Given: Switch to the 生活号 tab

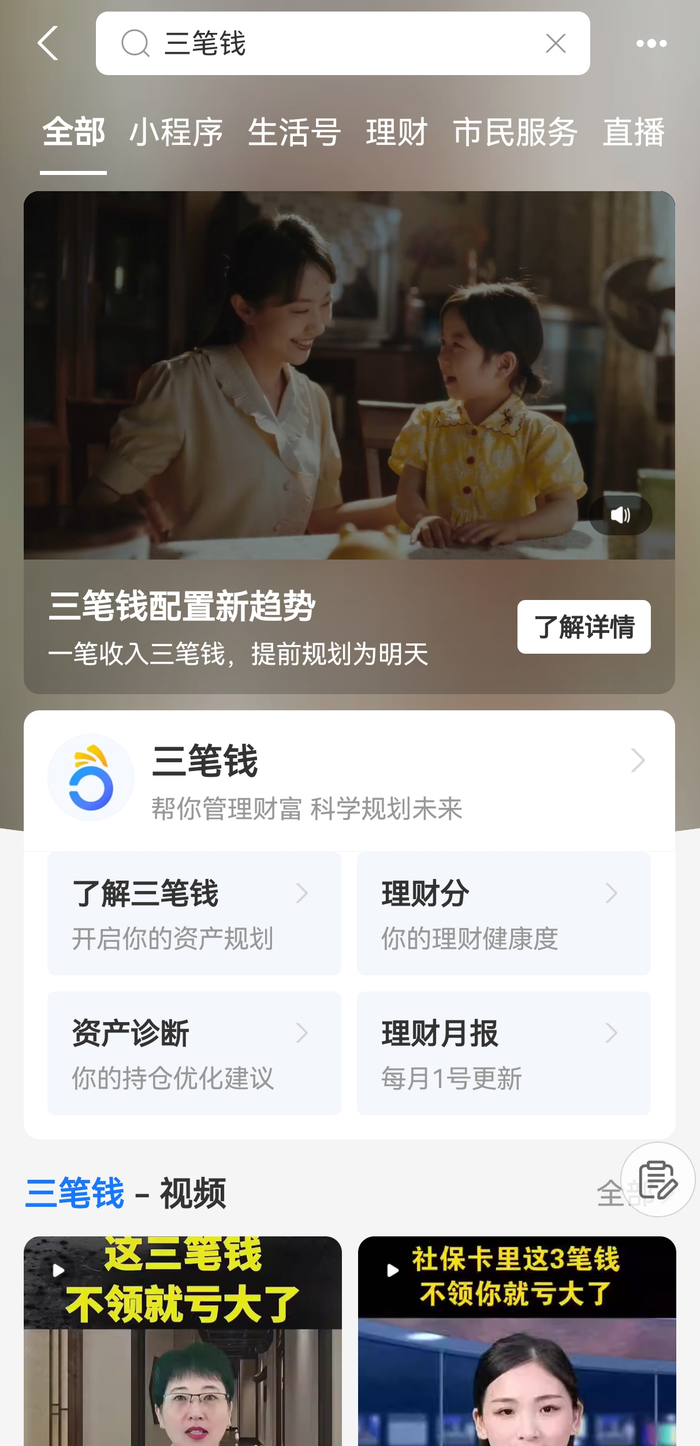Looking at the screenshot, I should point(294,133).
